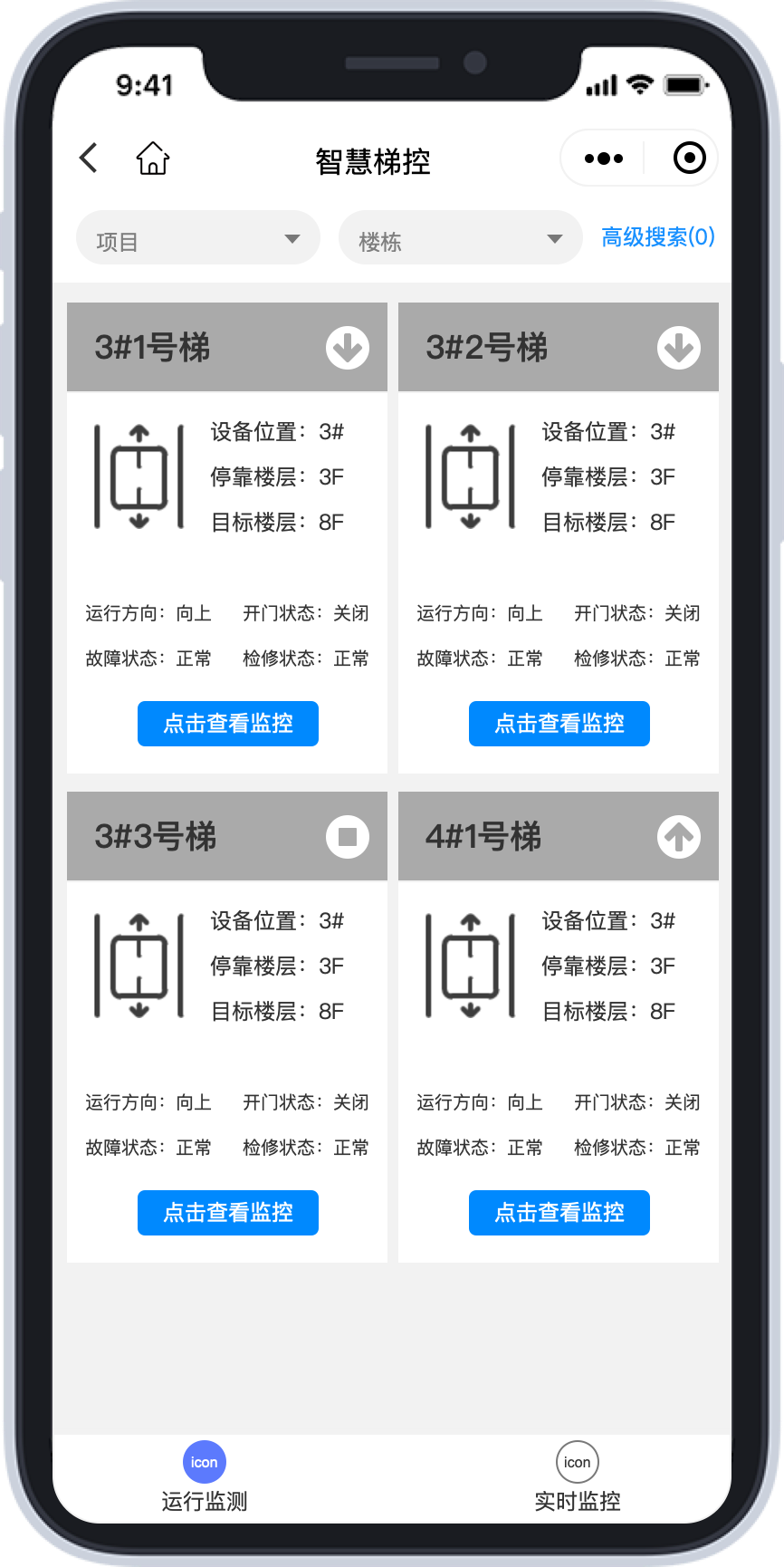Go back using the arrow
784x1567 pixels.
(89, 158)
